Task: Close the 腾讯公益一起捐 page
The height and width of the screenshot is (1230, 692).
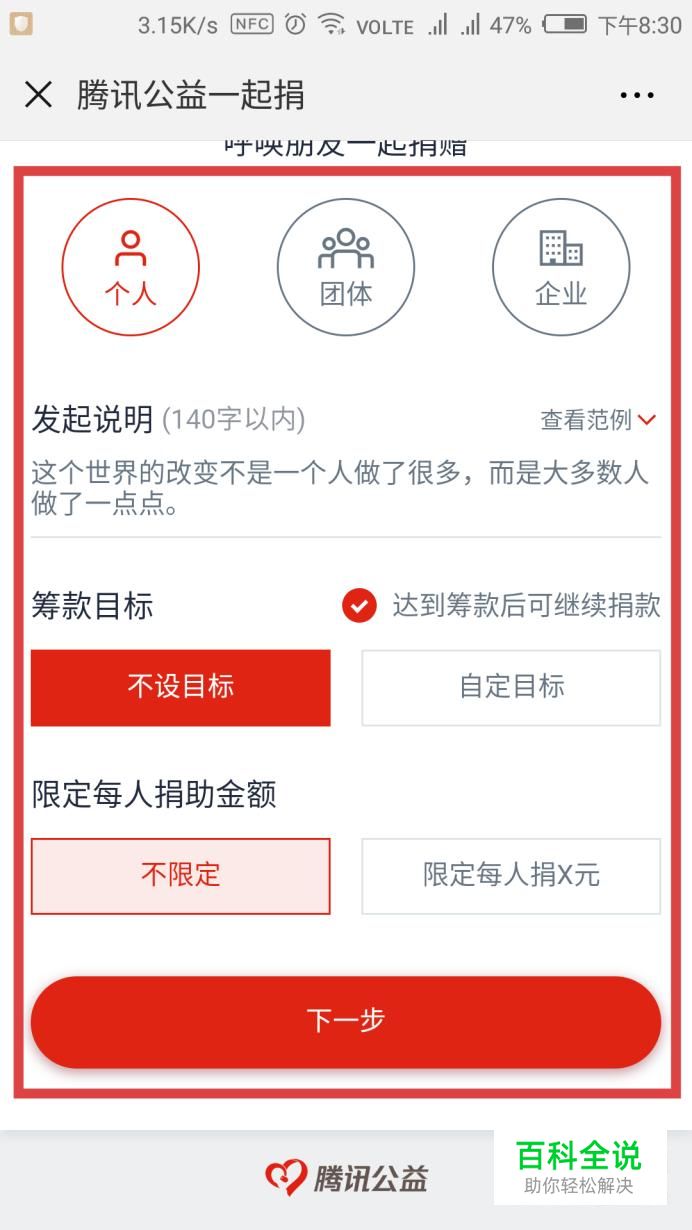Action: pyautogui.click(x=38, y=95)
